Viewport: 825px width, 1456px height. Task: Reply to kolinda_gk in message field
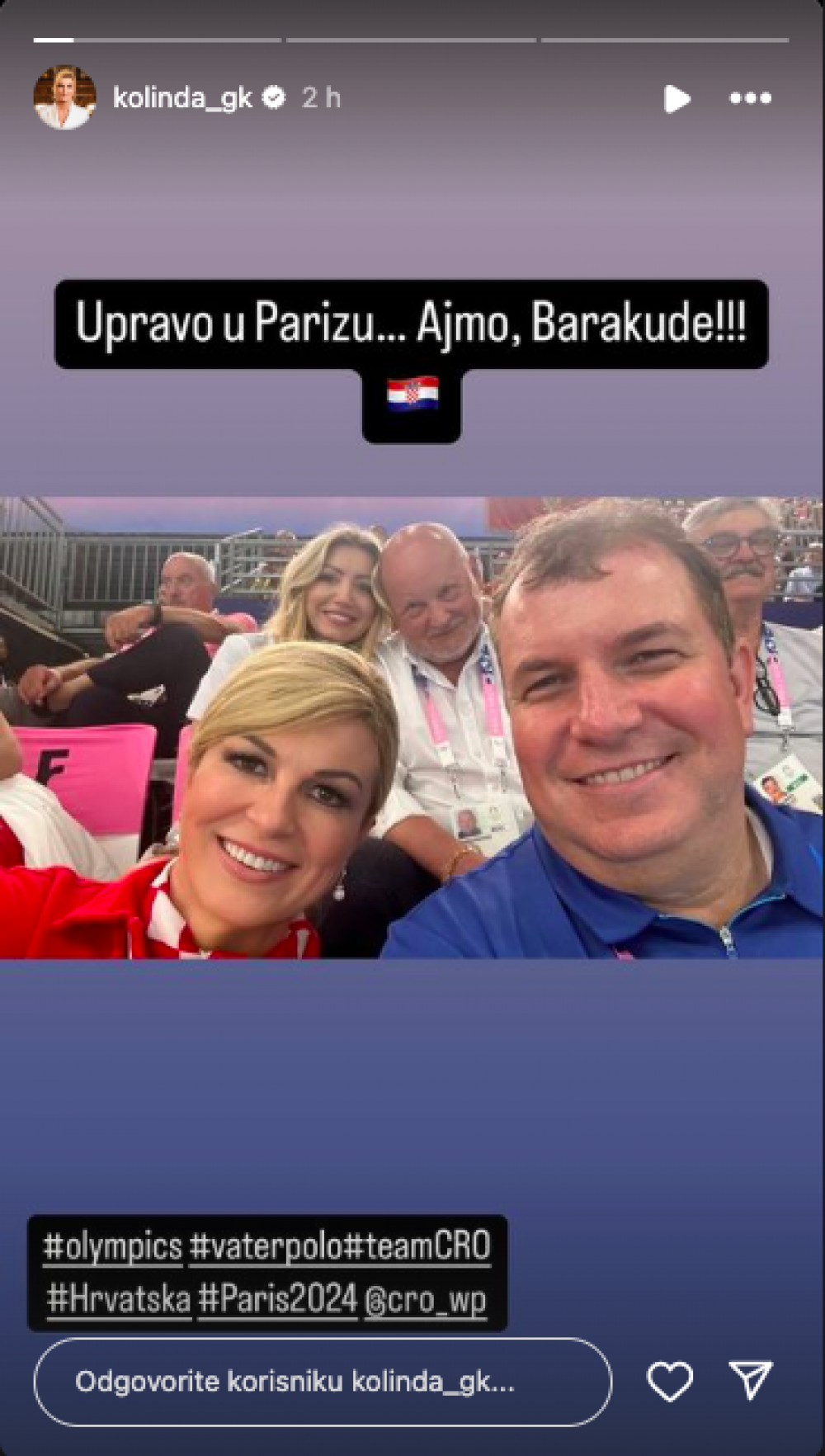[x=323, y=1382]
